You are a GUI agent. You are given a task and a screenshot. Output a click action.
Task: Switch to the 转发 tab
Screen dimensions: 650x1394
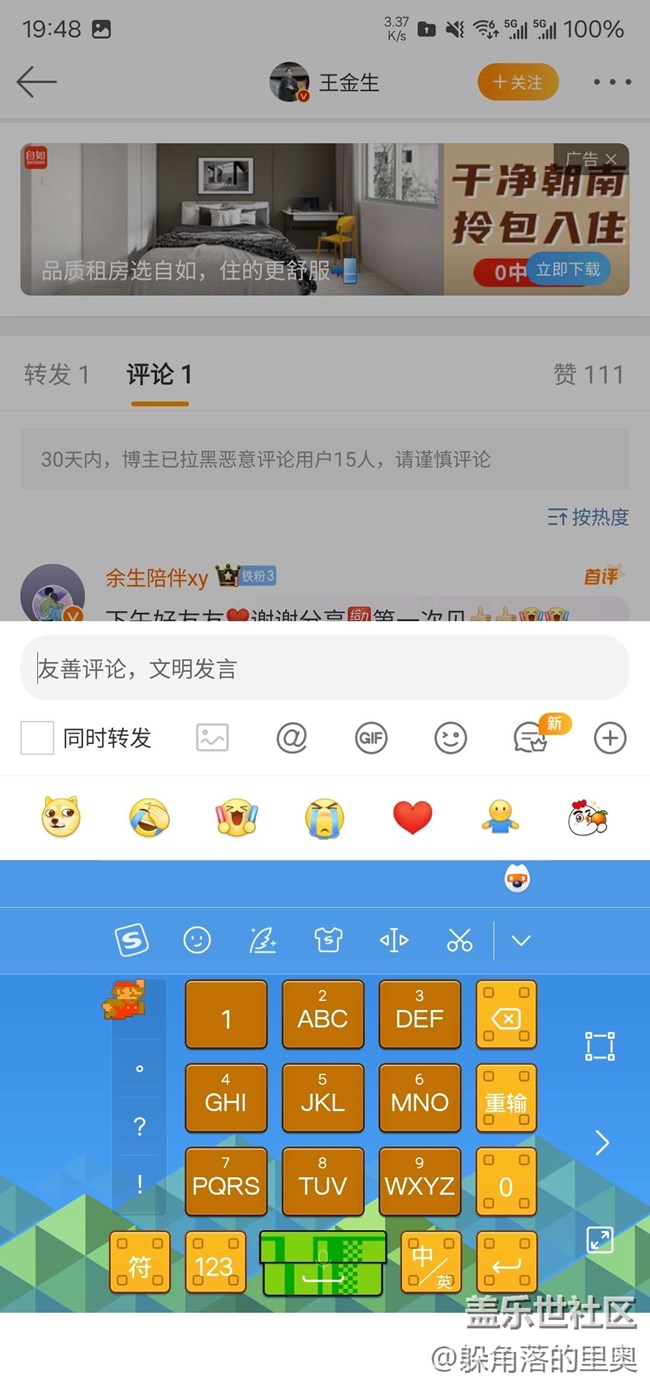pyautogui.click(x=56, y=375)
